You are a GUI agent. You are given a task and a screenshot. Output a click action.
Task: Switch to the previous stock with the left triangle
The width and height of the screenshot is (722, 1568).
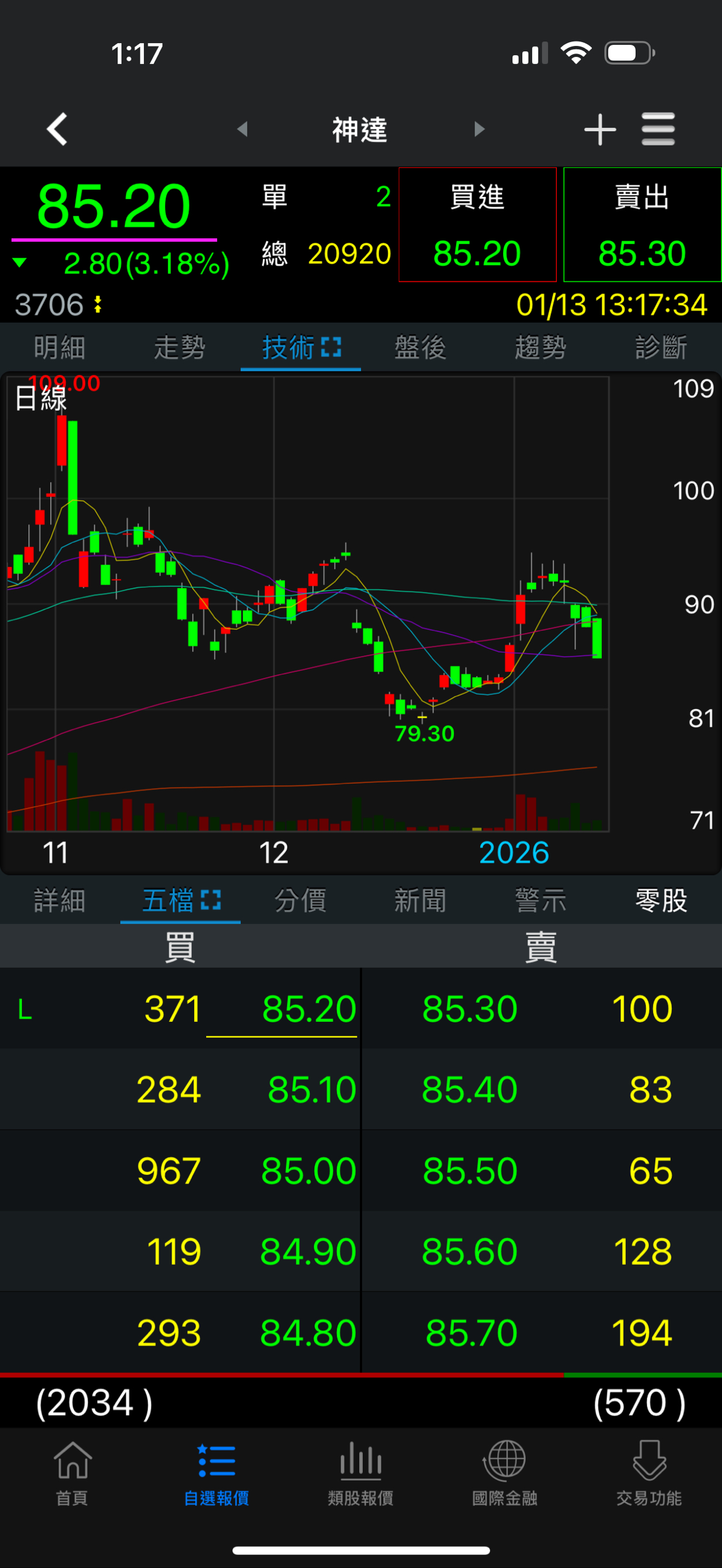click(242, 129)
